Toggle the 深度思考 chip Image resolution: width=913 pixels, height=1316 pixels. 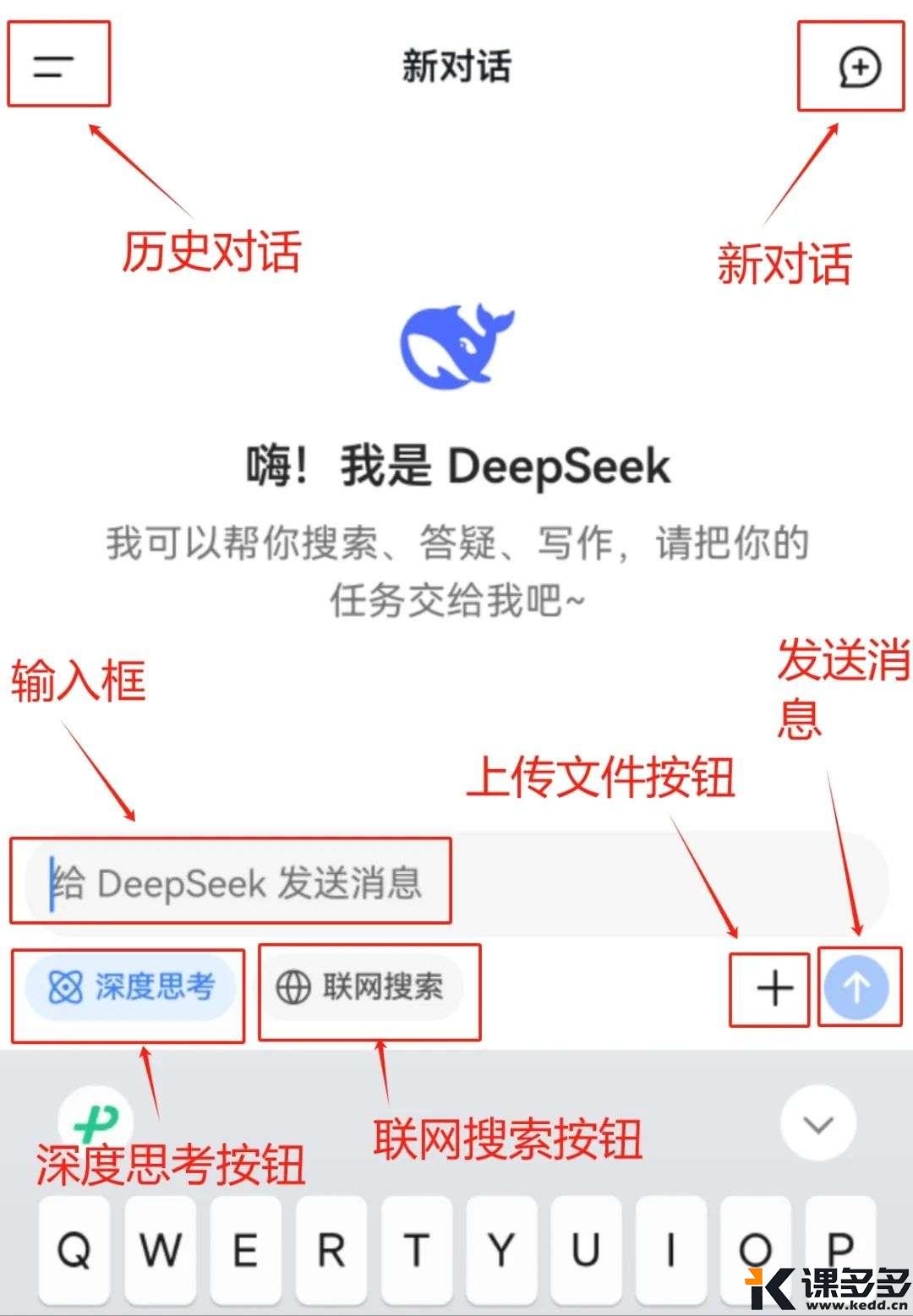(x=131, y=986)
